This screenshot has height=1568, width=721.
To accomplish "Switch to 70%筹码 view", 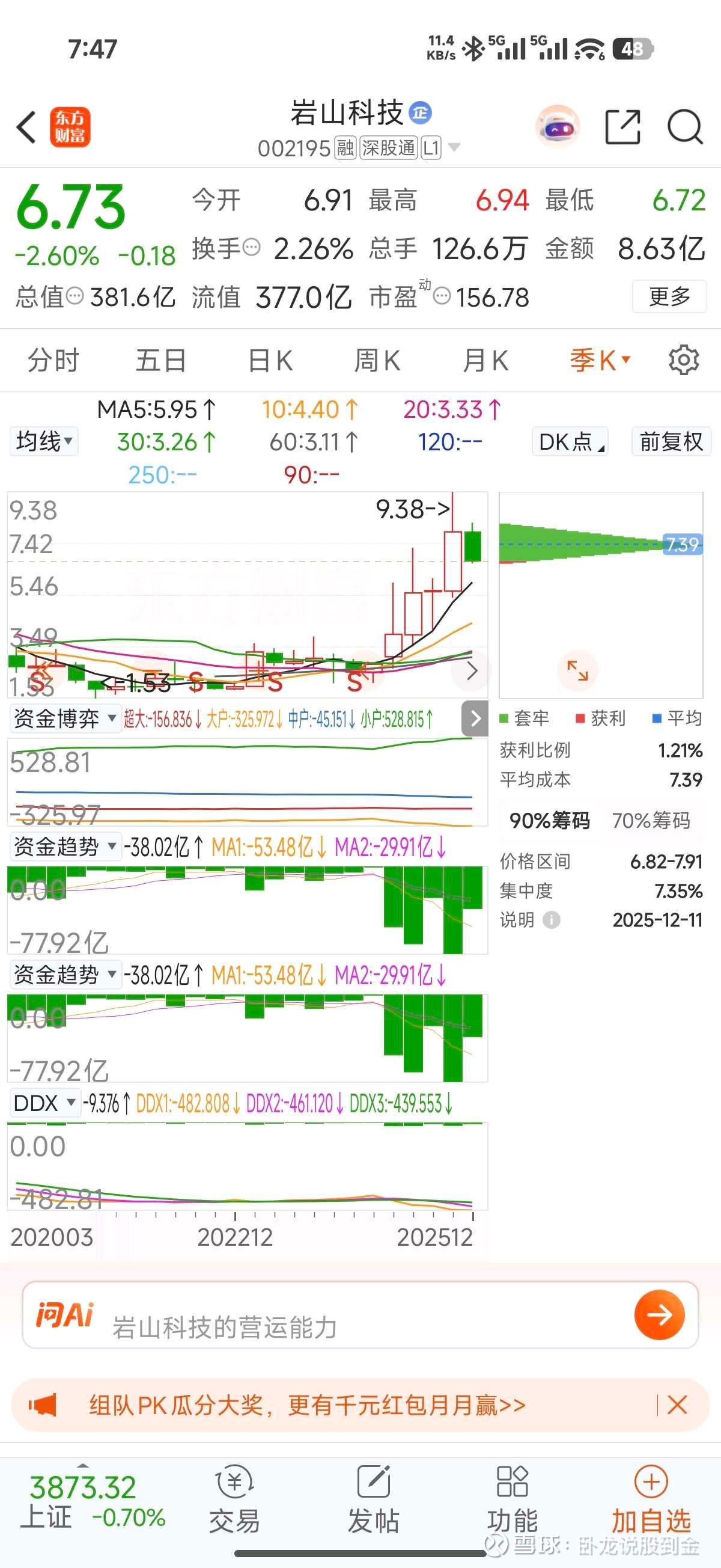I will [651, 821].
